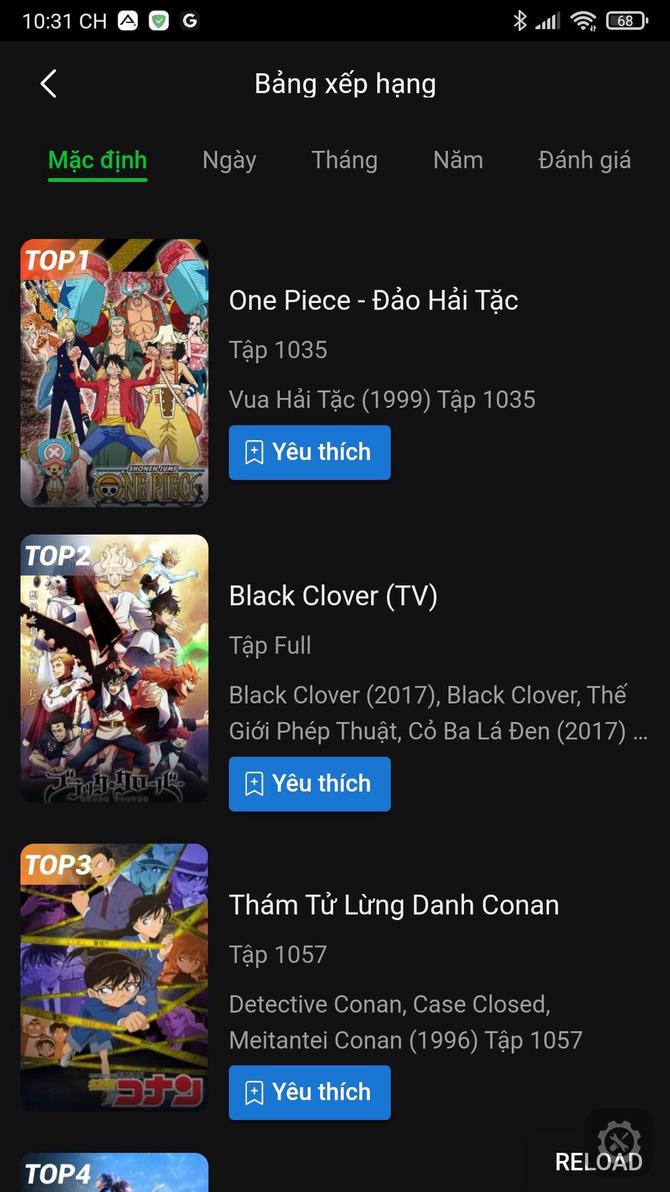Screen dimensions: 670x1192
Task: Add Black Clover to Yêu thích
Action: pyautogui.click(x=309, y=784)
